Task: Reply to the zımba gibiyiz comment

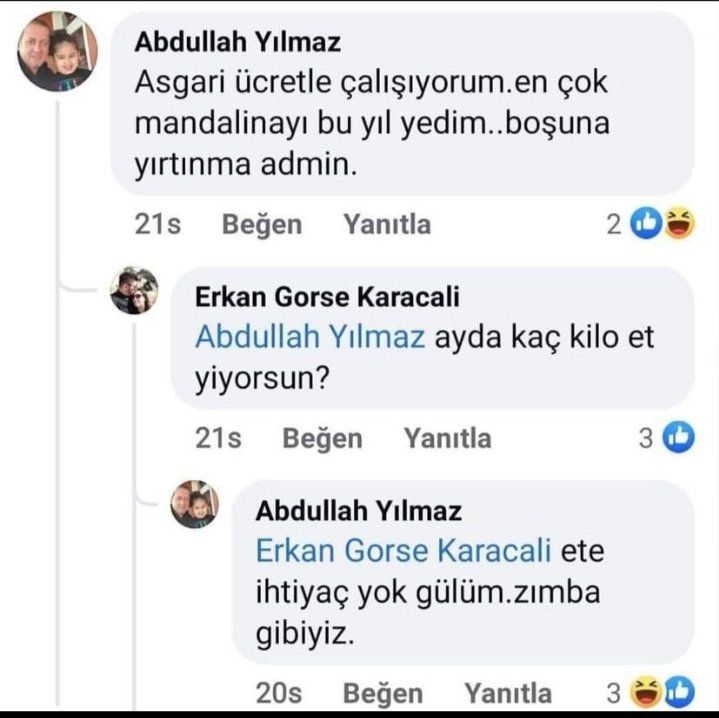Action: (x=507, y=693)
